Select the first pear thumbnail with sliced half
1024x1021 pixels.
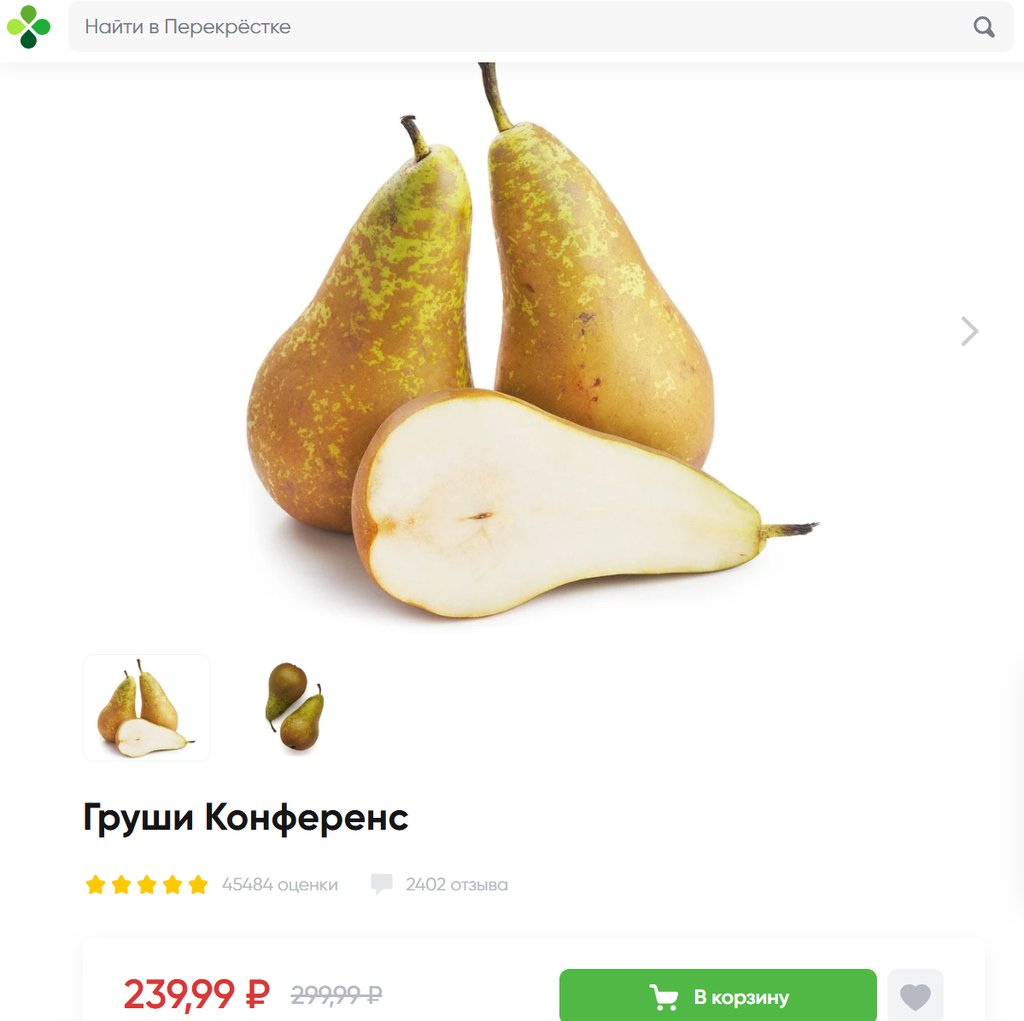[147, 708]
